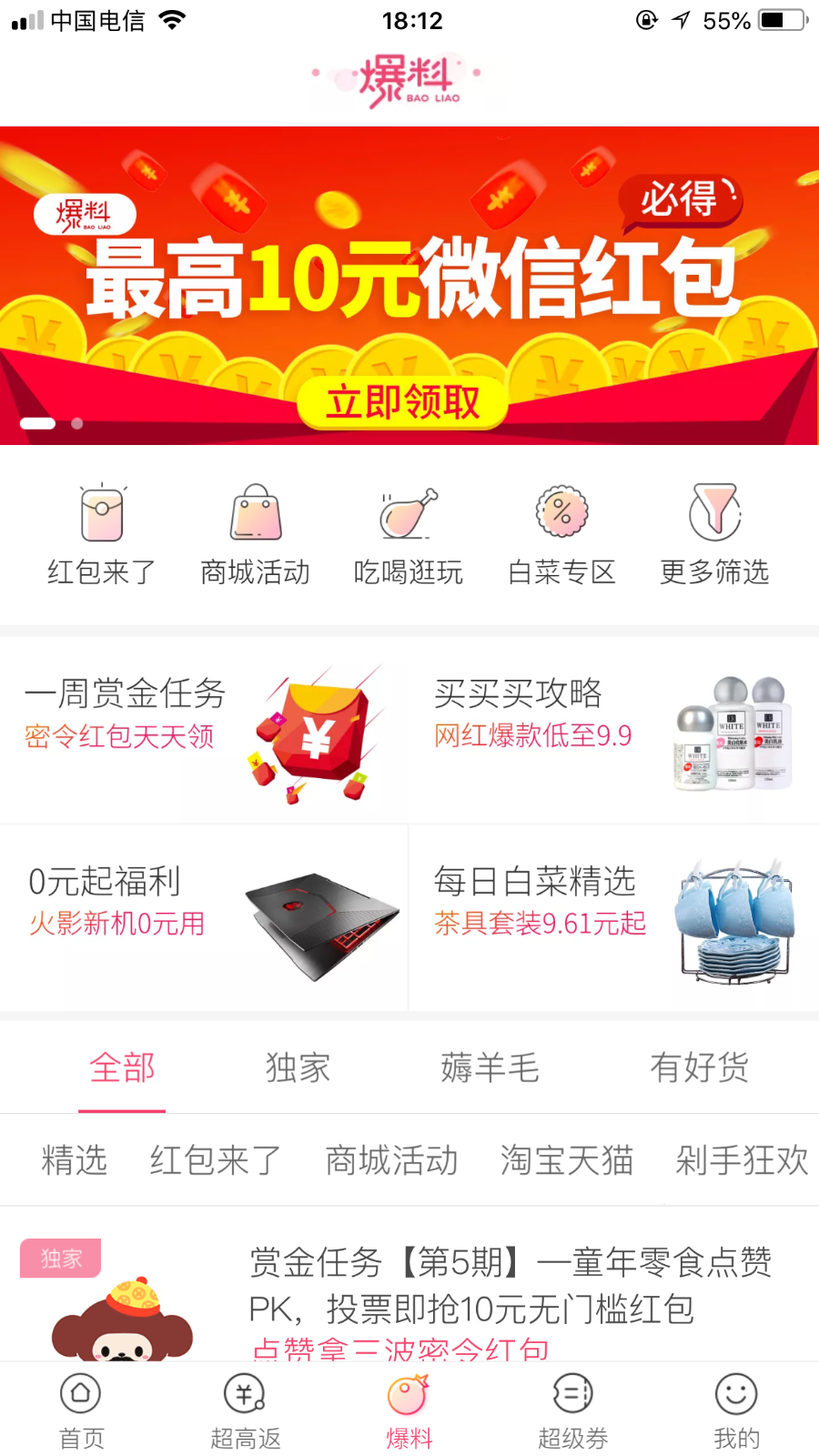Image resolution: width=819 pixels, height=1456 pixels.
Task: Open the 淘宝天猫 filter tab
Action: point(565,1159)
